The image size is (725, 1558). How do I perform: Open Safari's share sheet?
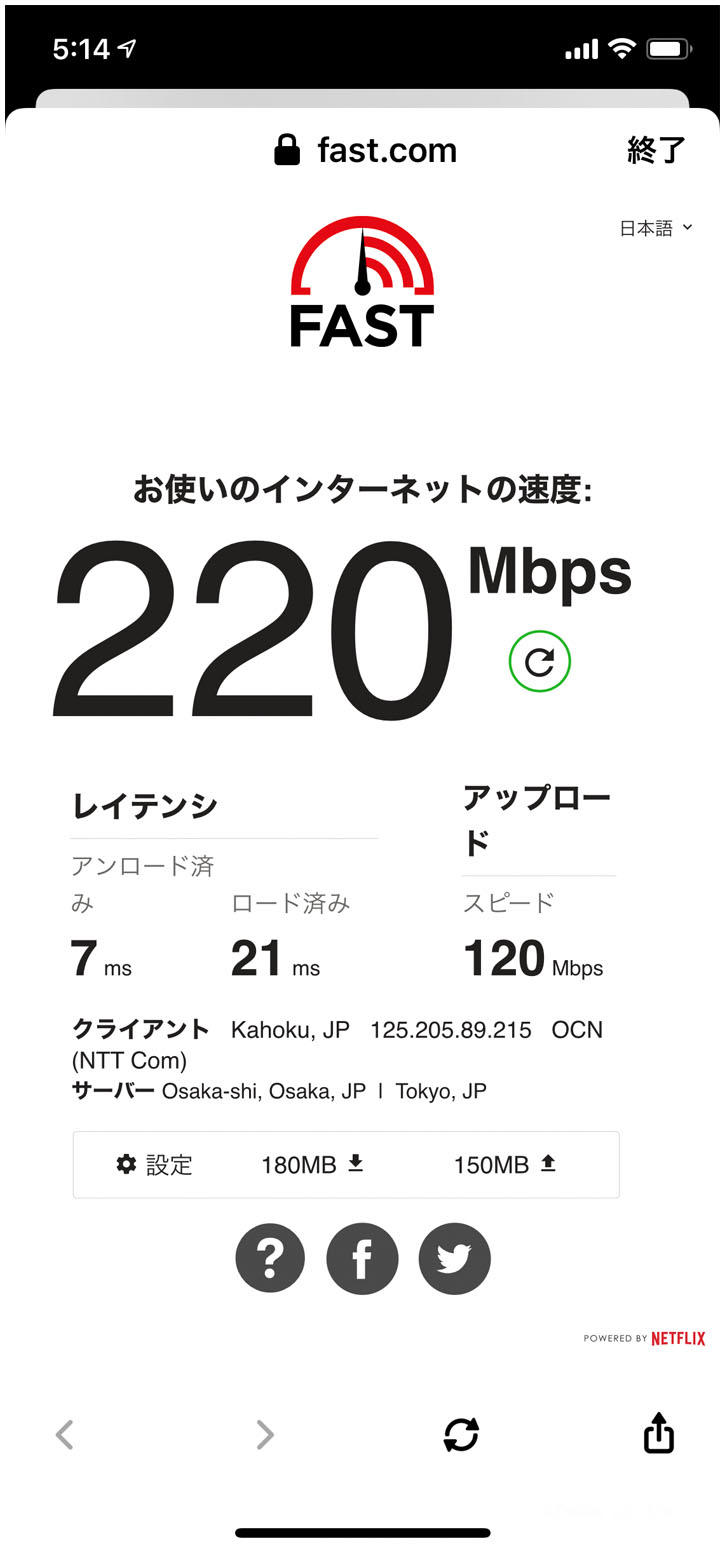pyautogui.click(x=657, y=1434)
